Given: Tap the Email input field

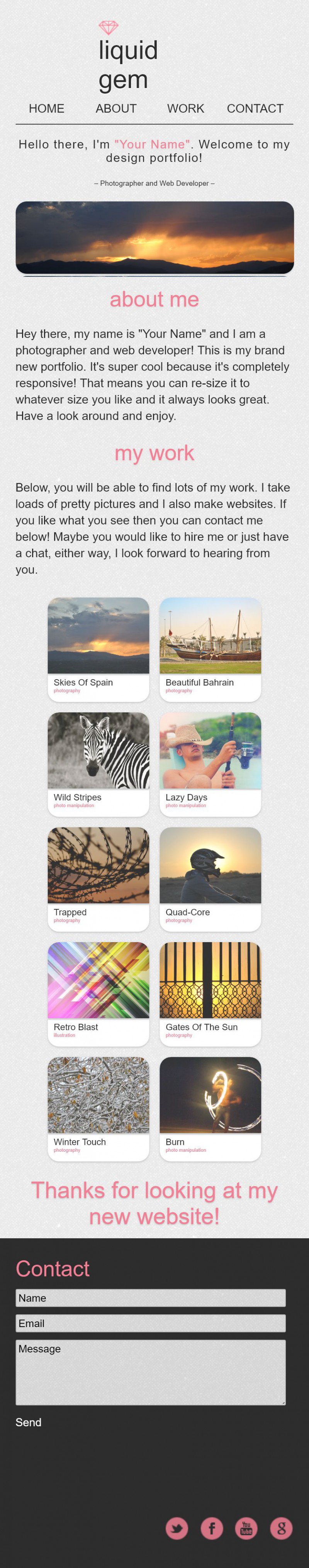Looking at the screenshot, I should point(151,1323).
